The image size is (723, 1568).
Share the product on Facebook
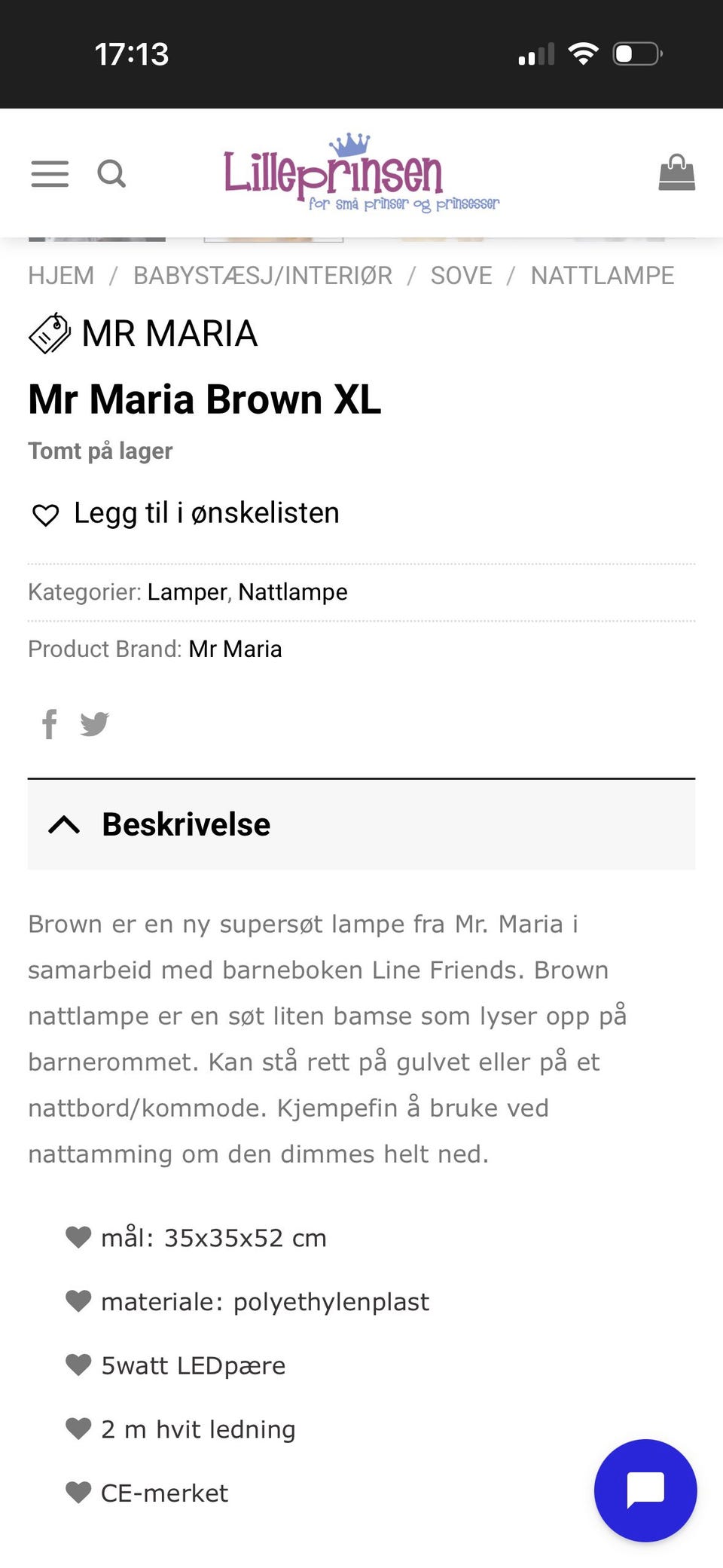pos(49,724)
